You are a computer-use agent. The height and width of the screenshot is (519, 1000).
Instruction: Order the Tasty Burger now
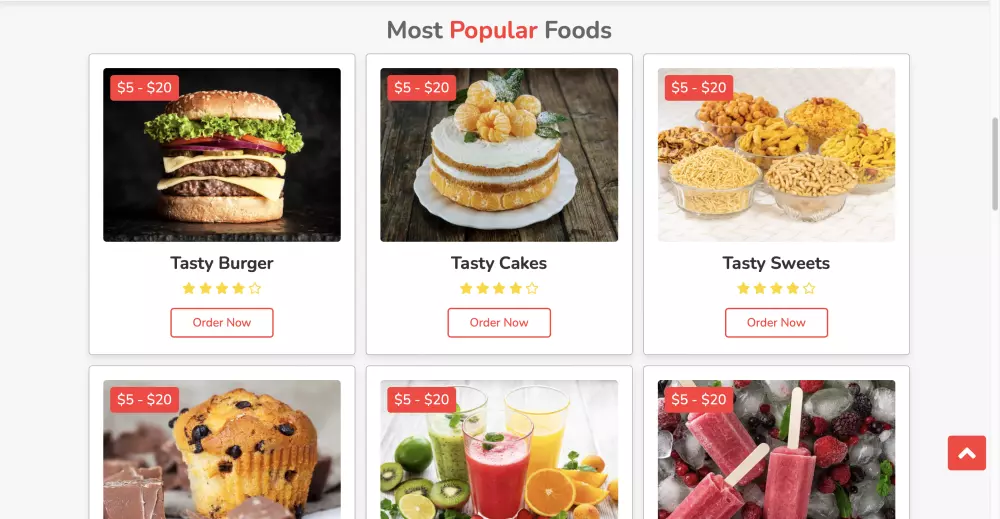pyautogui.click(x=221, y=323)
